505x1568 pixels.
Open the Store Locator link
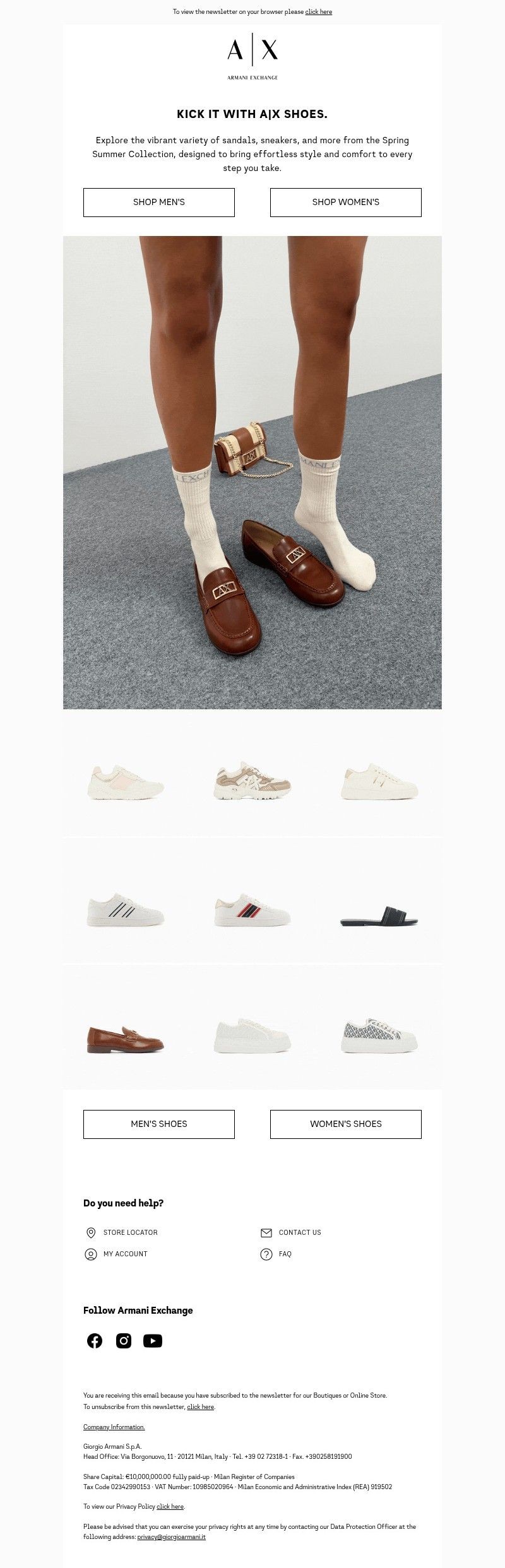tap(130, 1232)
